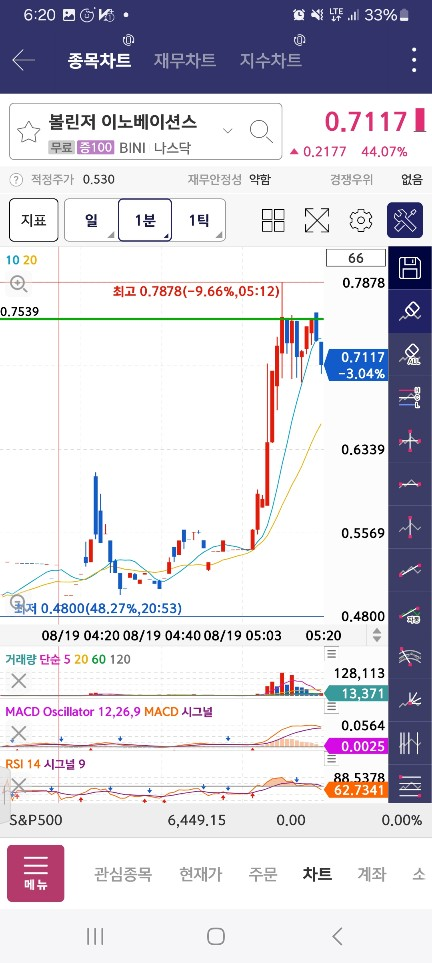Toggle the drawing tools panel
This screenshot has height=963, width=432.
[405, 220]
